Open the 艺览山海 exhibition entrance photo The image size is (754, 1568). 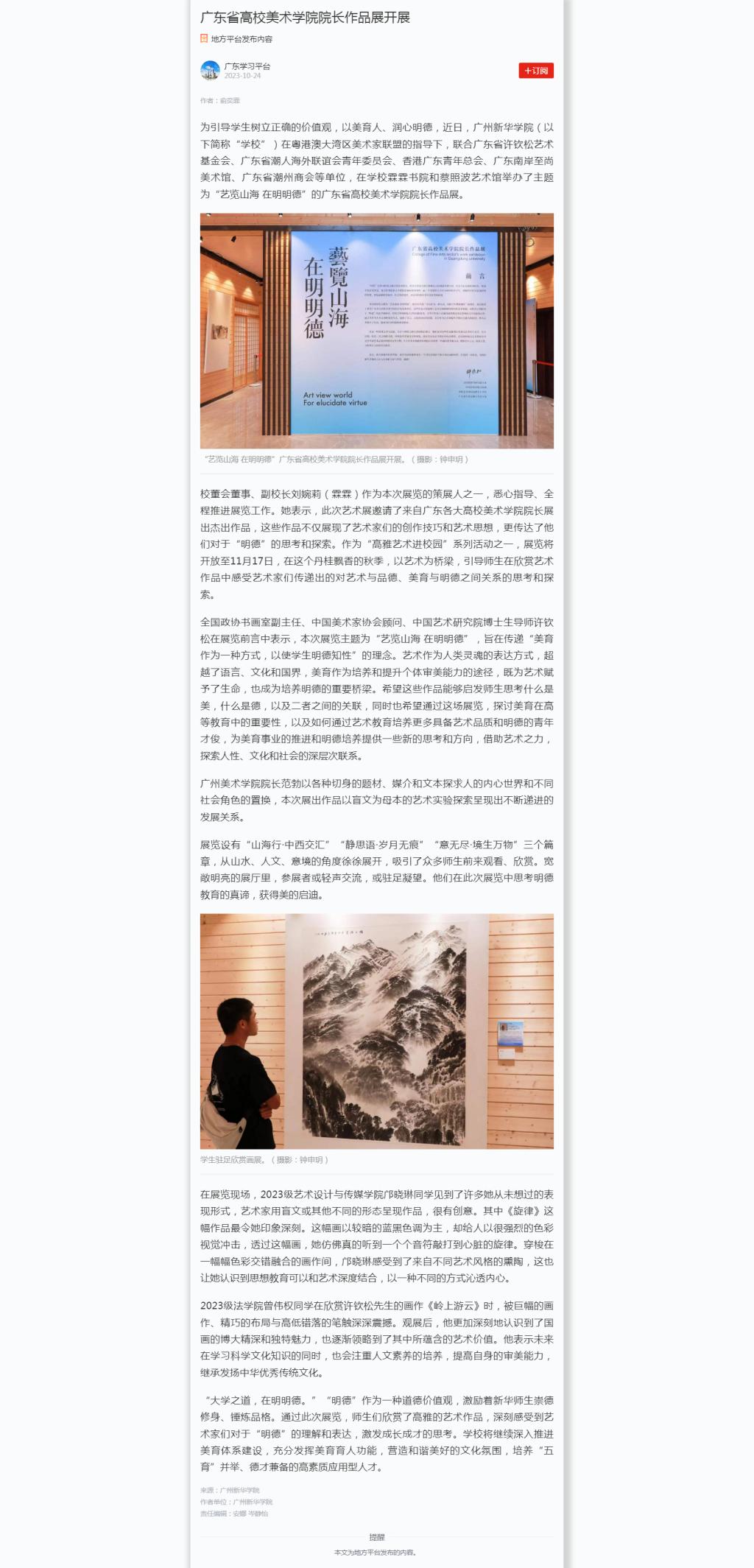pos(376,331)
